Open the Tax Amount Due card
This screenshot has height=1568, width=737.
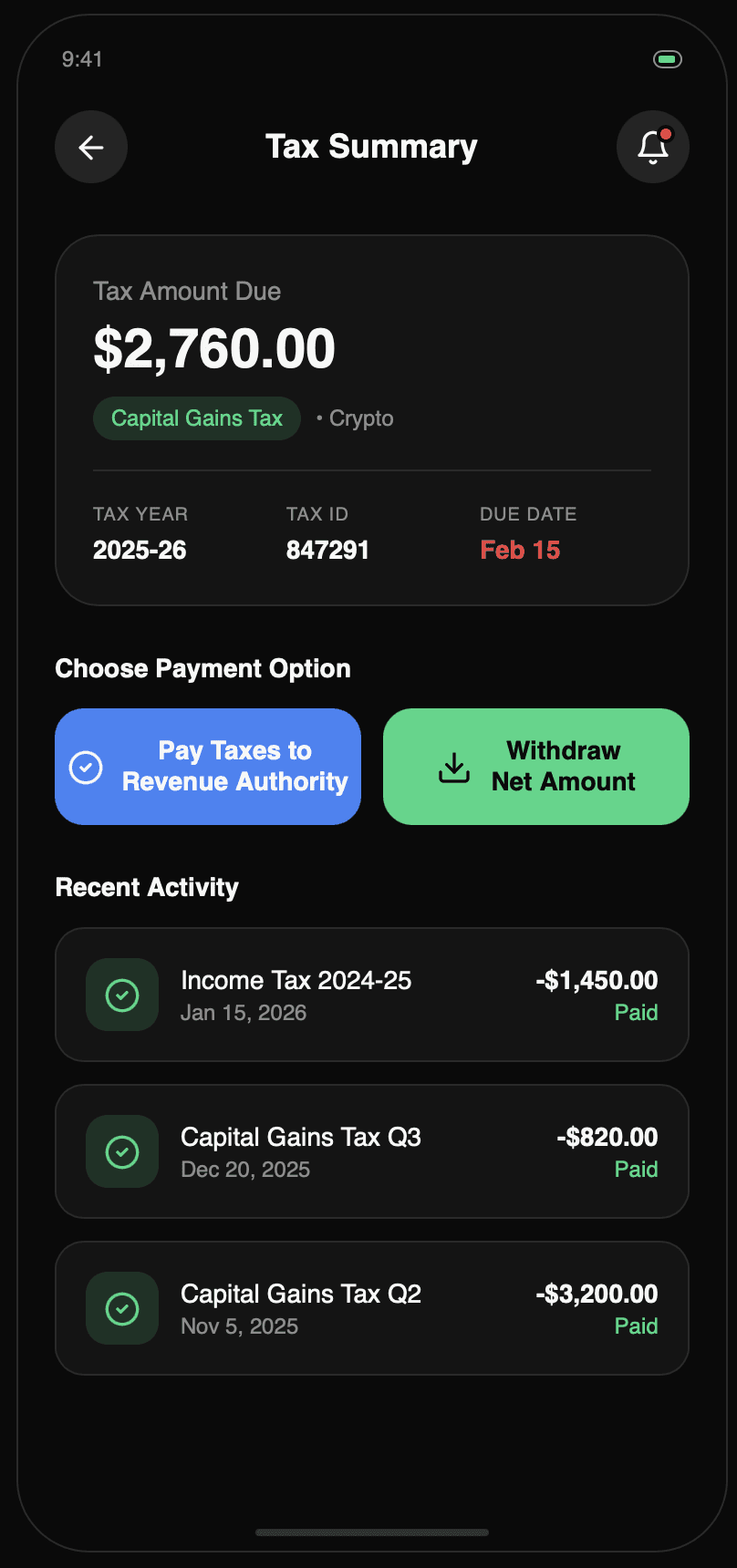tap(372, 420)
